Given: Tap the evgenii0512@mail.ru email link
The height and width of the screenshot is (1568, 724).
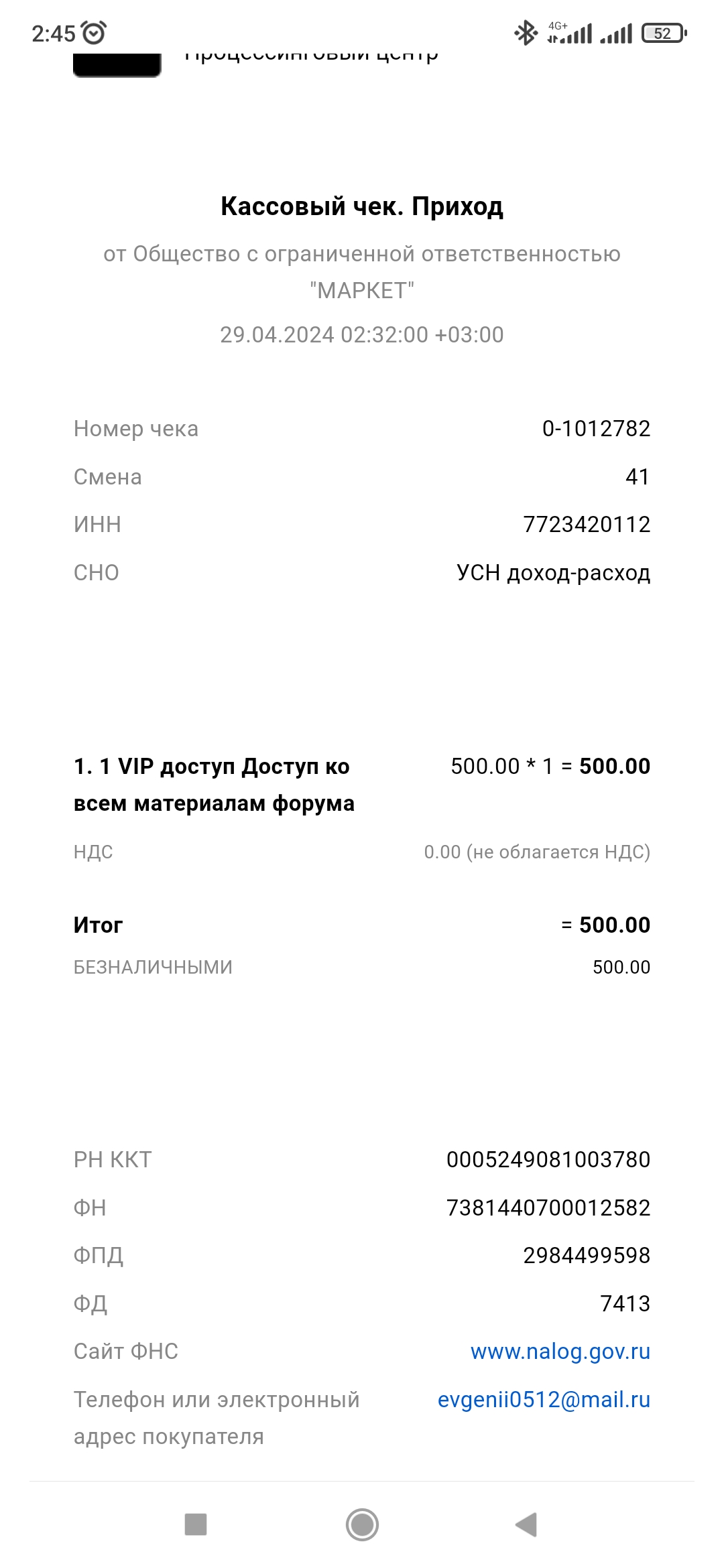Looking at the screenshot, I should pos(544,1400).
